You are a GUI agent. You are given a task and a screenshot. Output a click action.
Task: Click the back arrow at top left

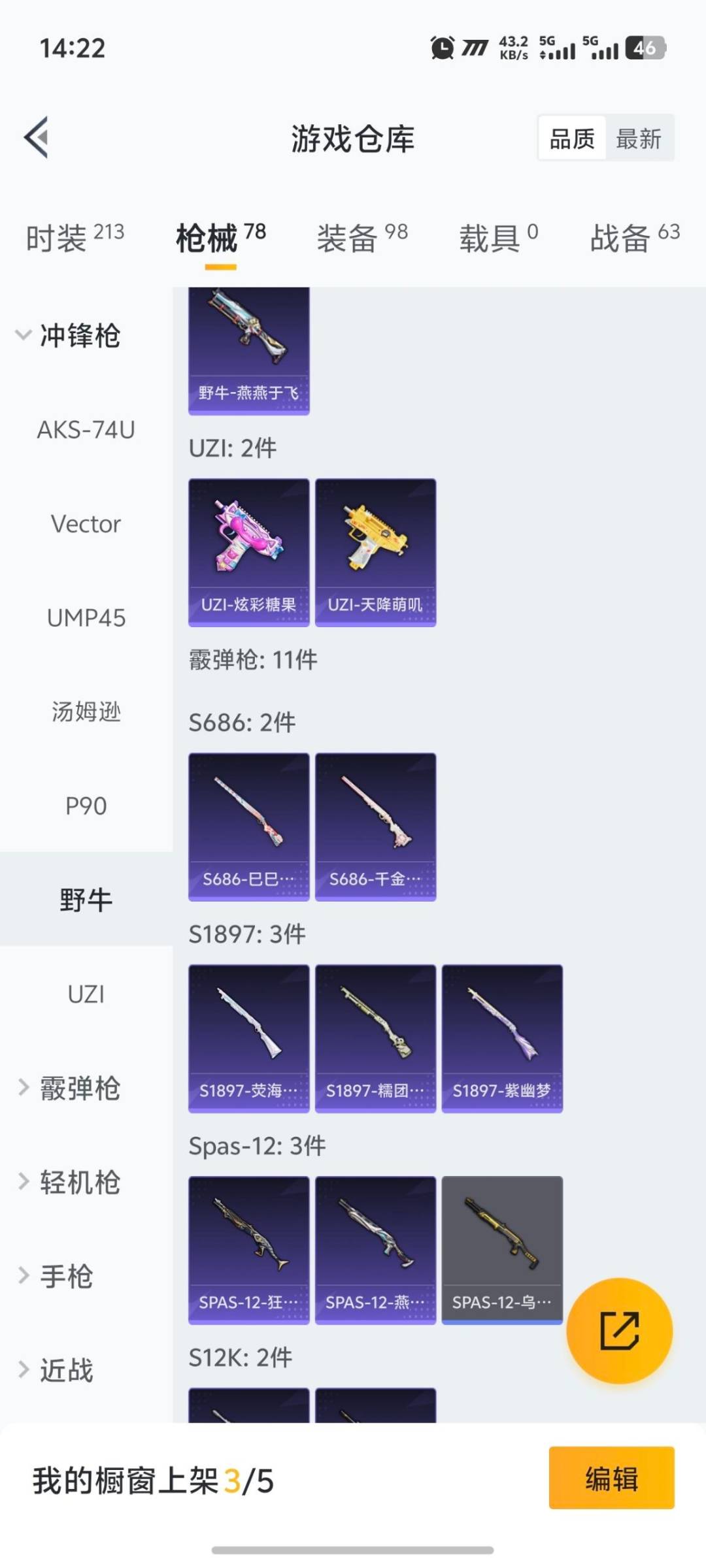pos(37,137)
